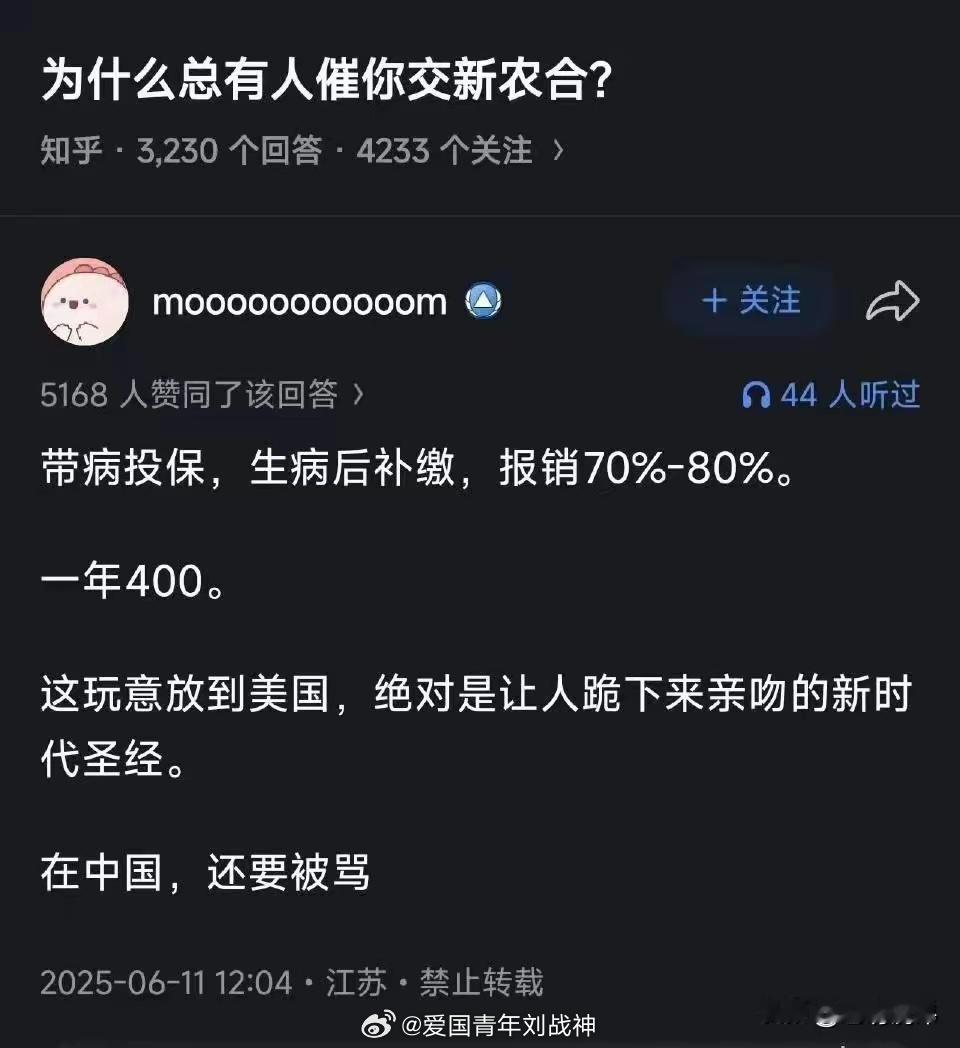Select the 禁止转载 notice text
This screenshot has height=1048, width=960.
pos(472,982)
